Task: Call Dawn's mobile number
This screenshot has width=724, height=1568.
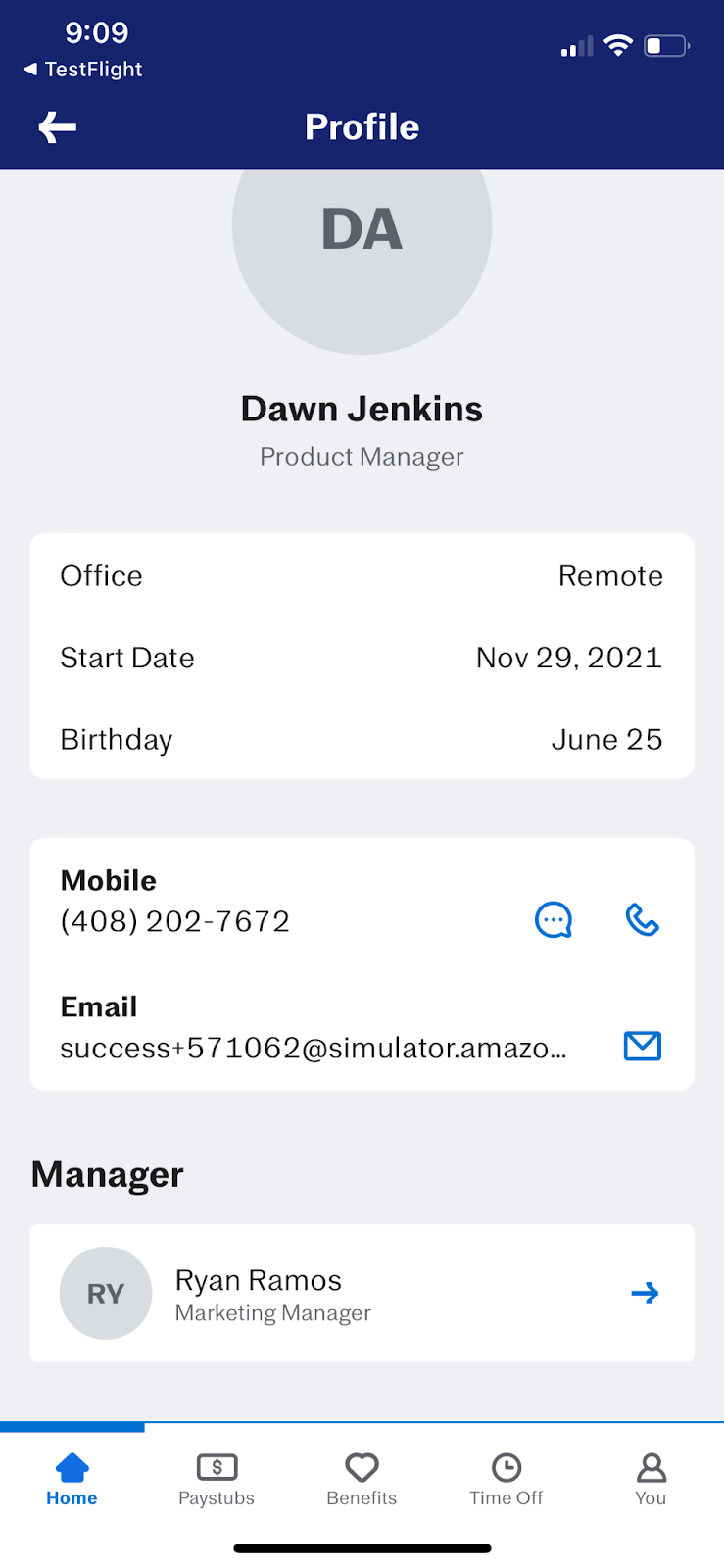Action: point(643,920)
